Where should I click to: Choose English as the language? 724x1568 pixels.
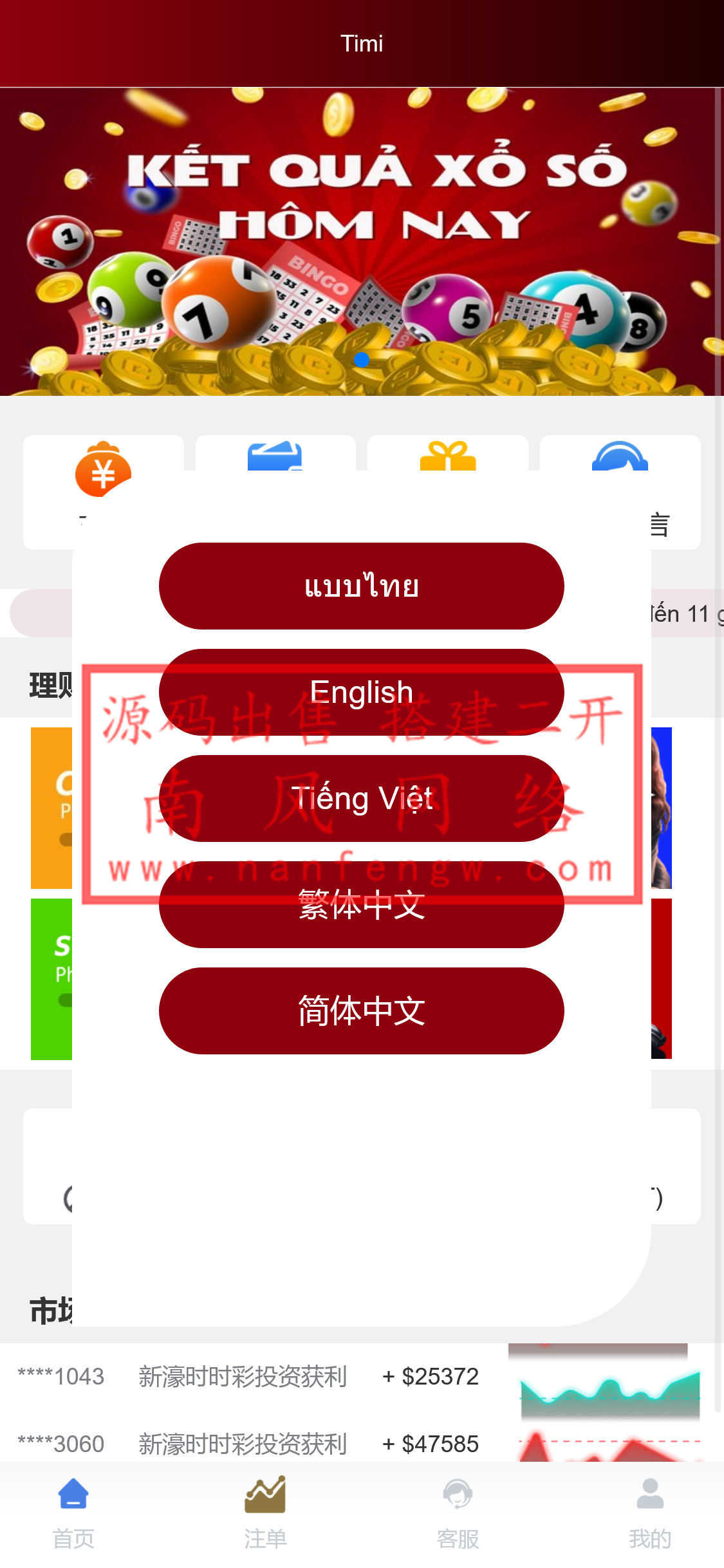point(361,692)
